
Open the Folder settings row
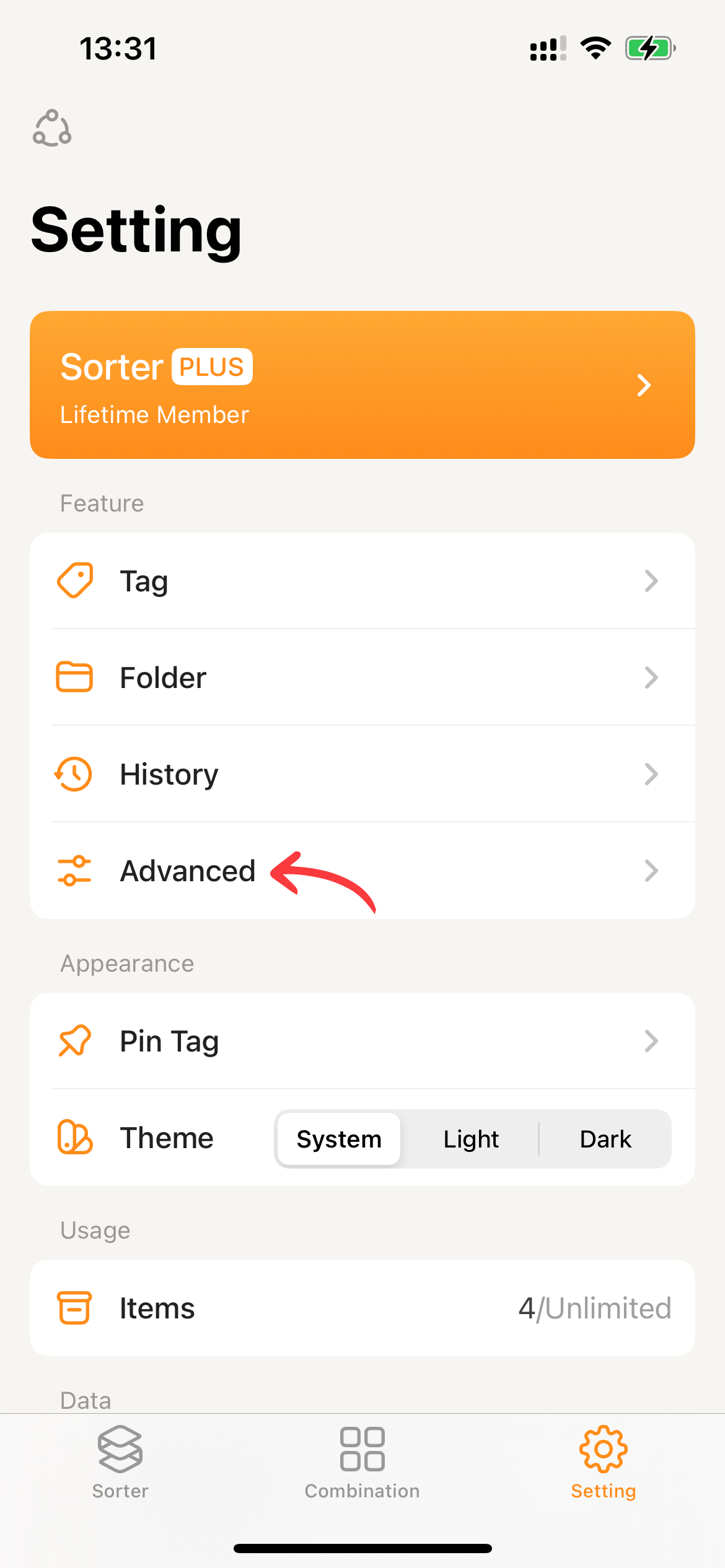(x=362, y=677)
